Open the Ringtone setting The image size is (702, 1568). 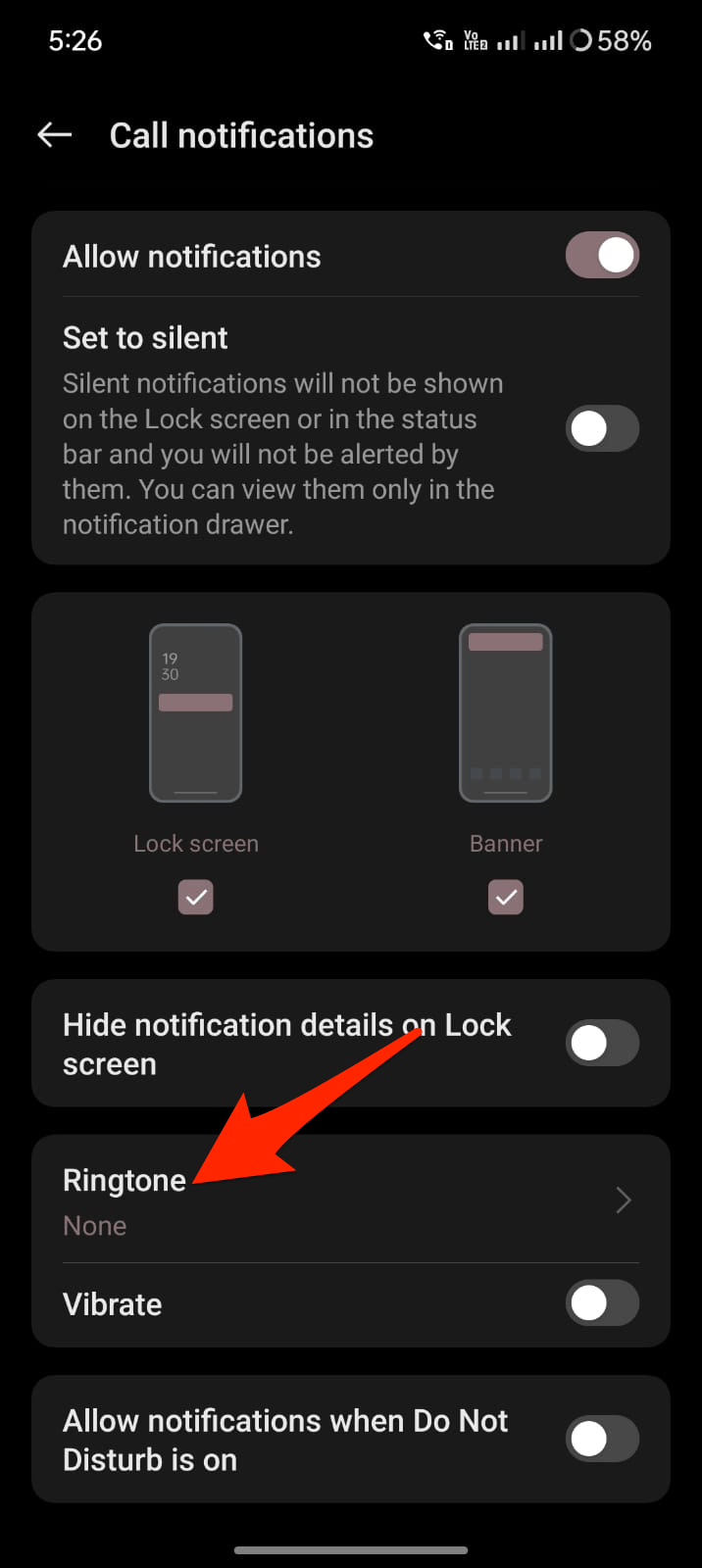(x=350, y=1200)
